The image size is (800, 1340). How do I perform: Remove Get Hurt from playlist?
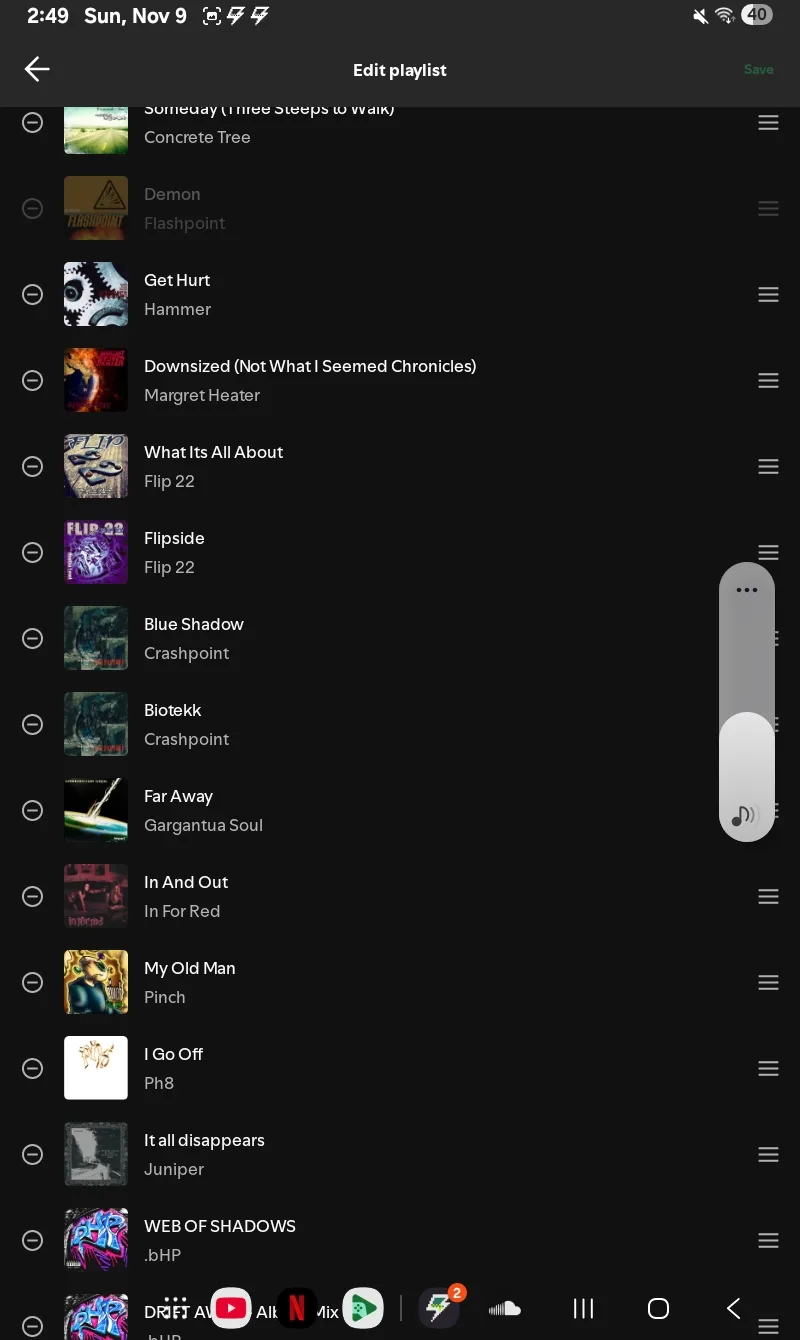[x=33, y=294]
